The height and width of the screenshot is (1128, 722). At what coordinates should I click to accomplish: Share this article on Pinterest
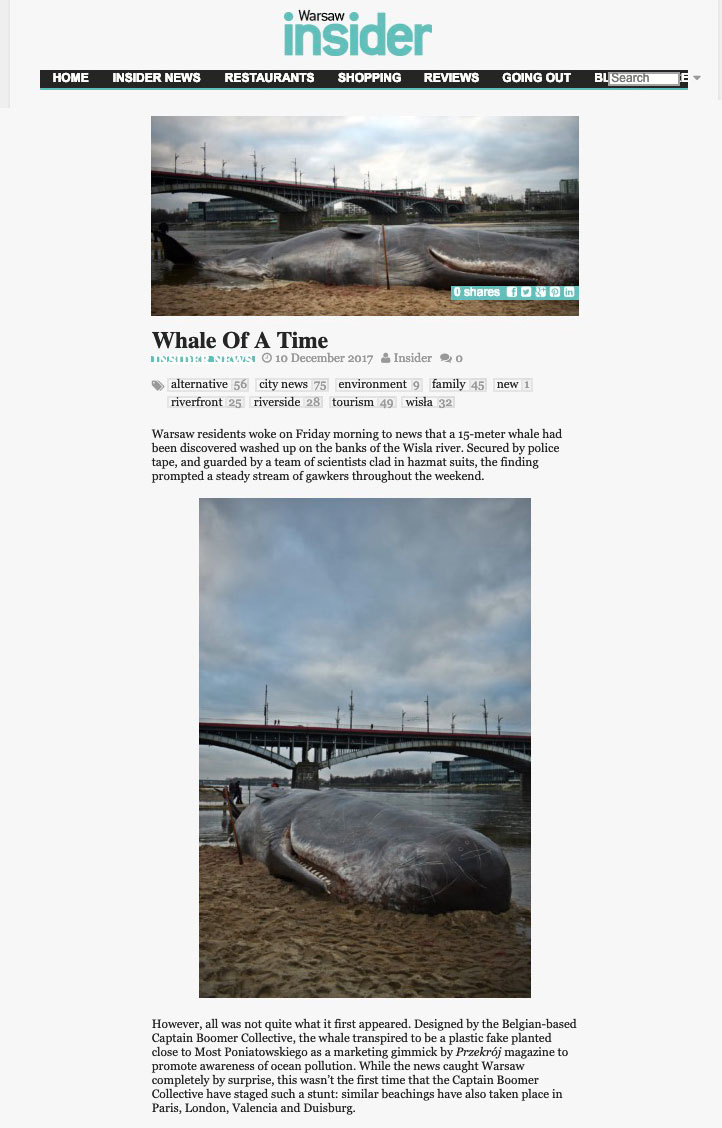555,292
